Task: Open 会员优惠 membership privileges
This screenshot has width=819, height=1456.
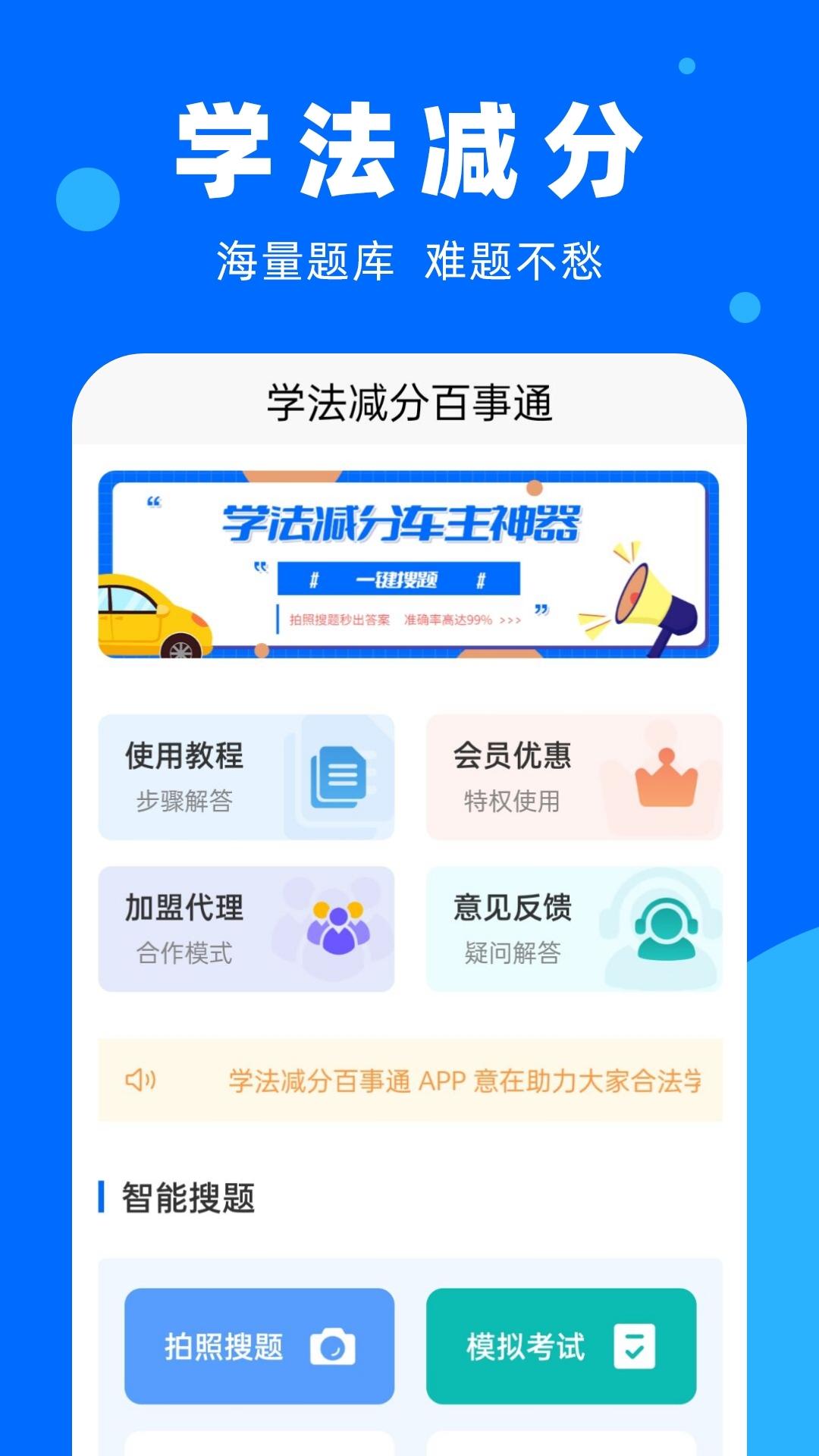Action: click(573, 776)
